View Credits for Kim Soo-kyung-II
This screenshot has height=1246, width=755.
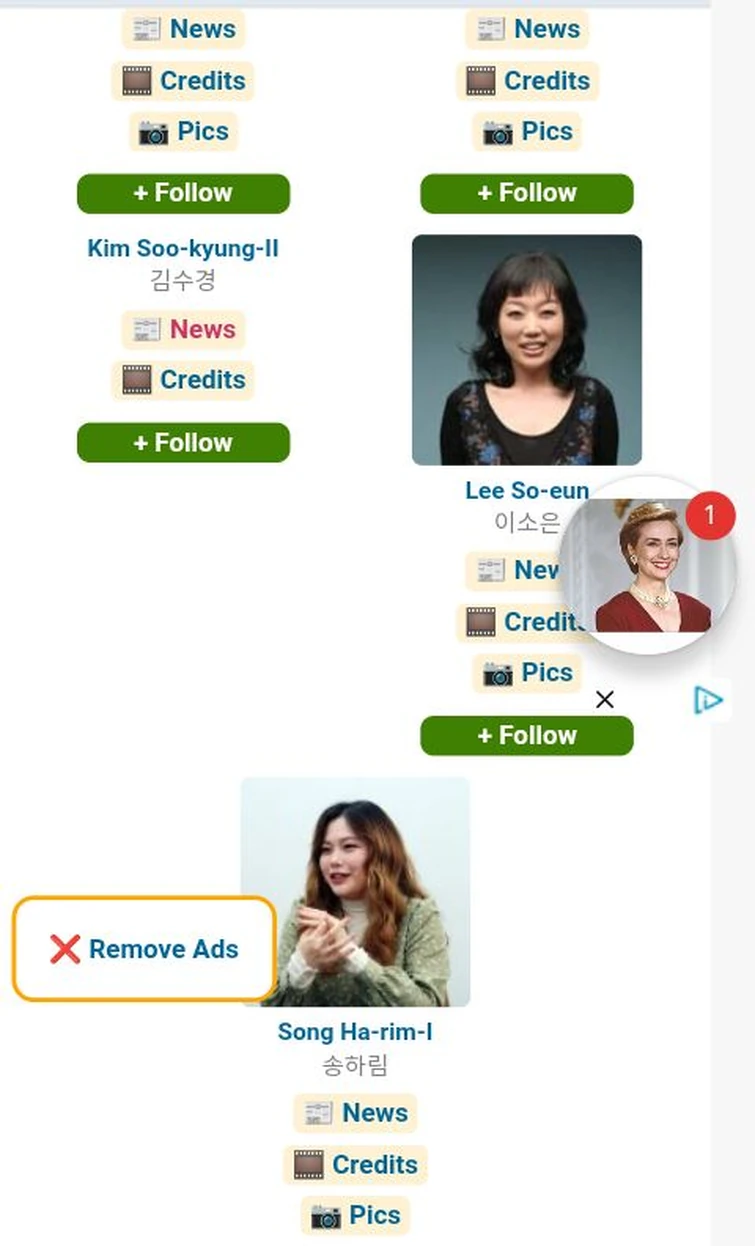(183, 380)
